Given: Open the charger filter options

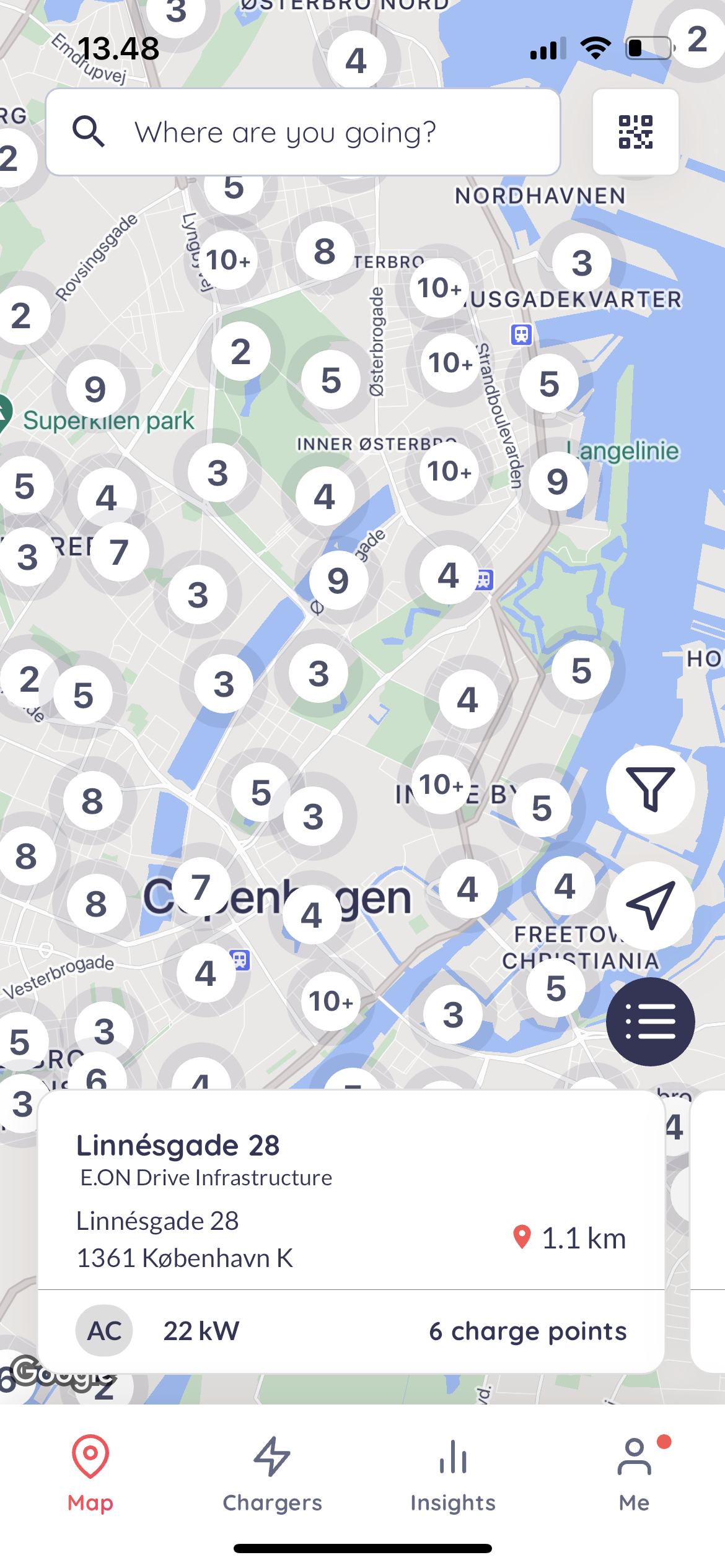Looking at the screenshot, I should click(x=650, y=790).
